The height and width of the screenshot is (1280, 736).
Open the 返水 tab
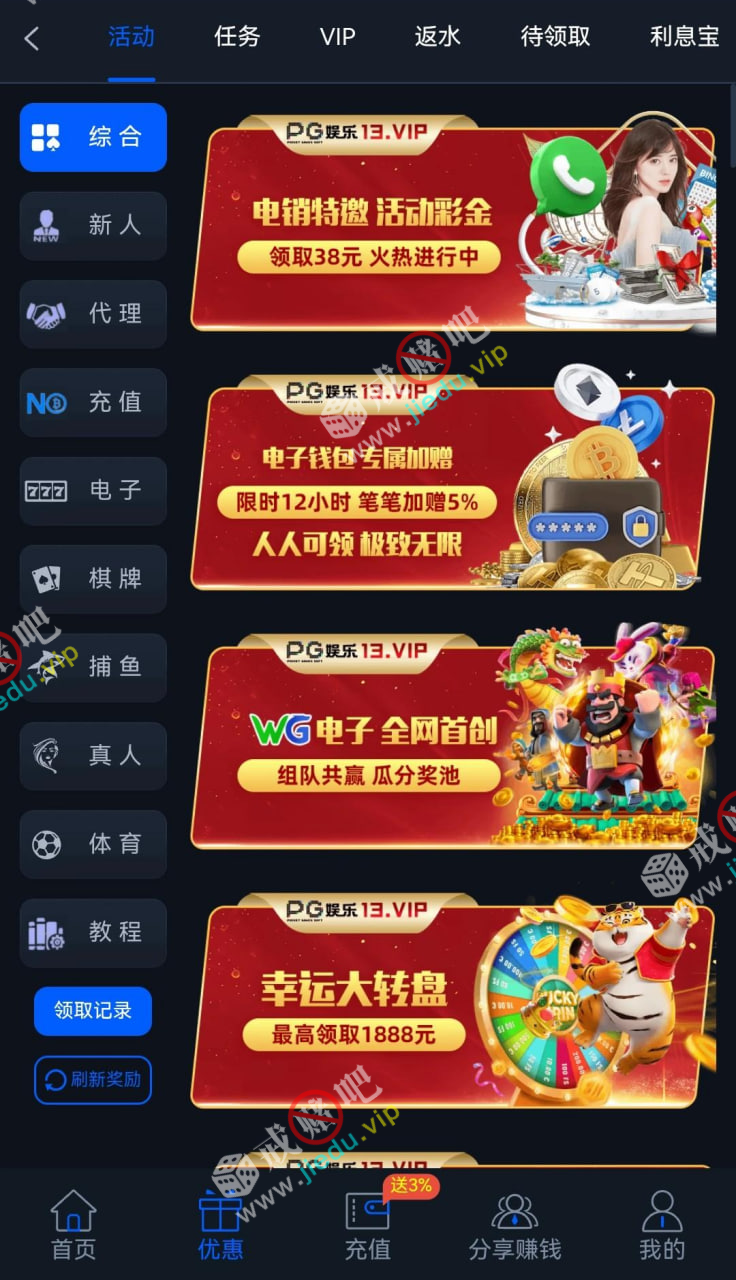pos(438,37)
